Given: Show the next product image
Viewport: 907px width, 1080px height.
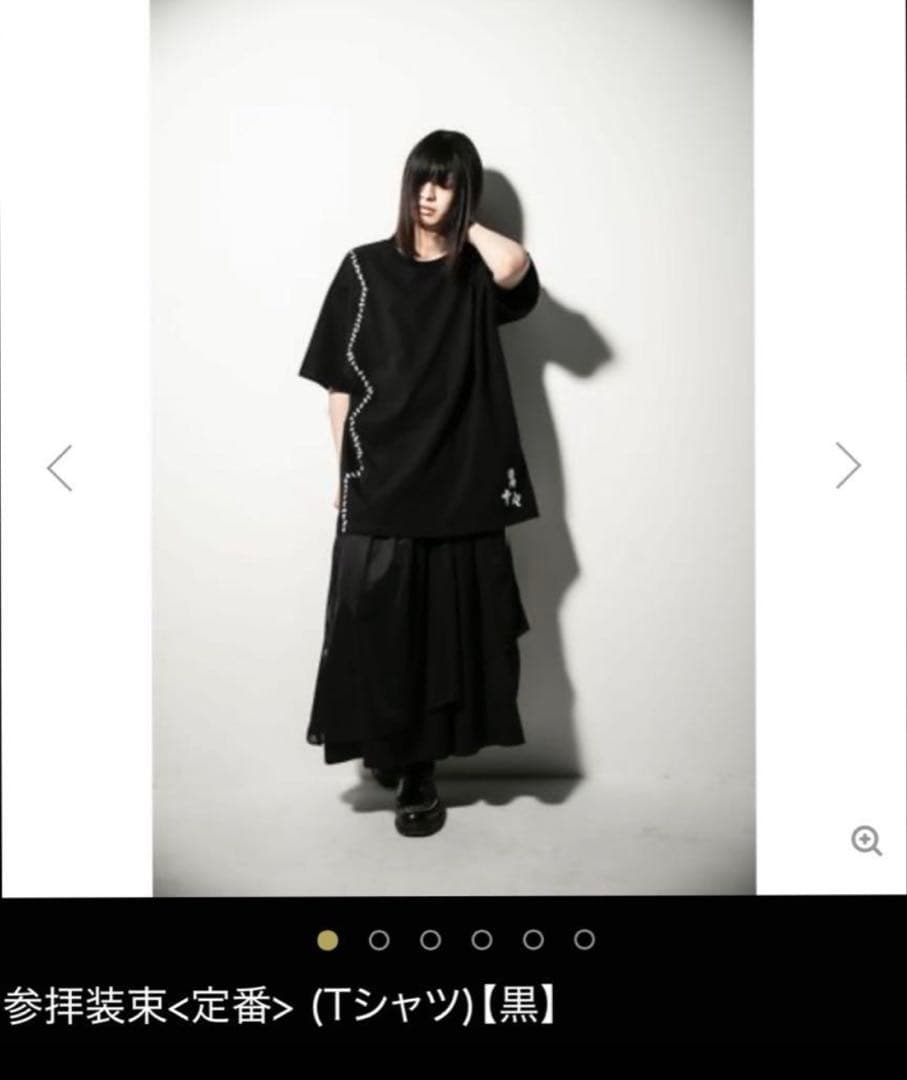Looking at the screenshot, I should click(848, 466).
